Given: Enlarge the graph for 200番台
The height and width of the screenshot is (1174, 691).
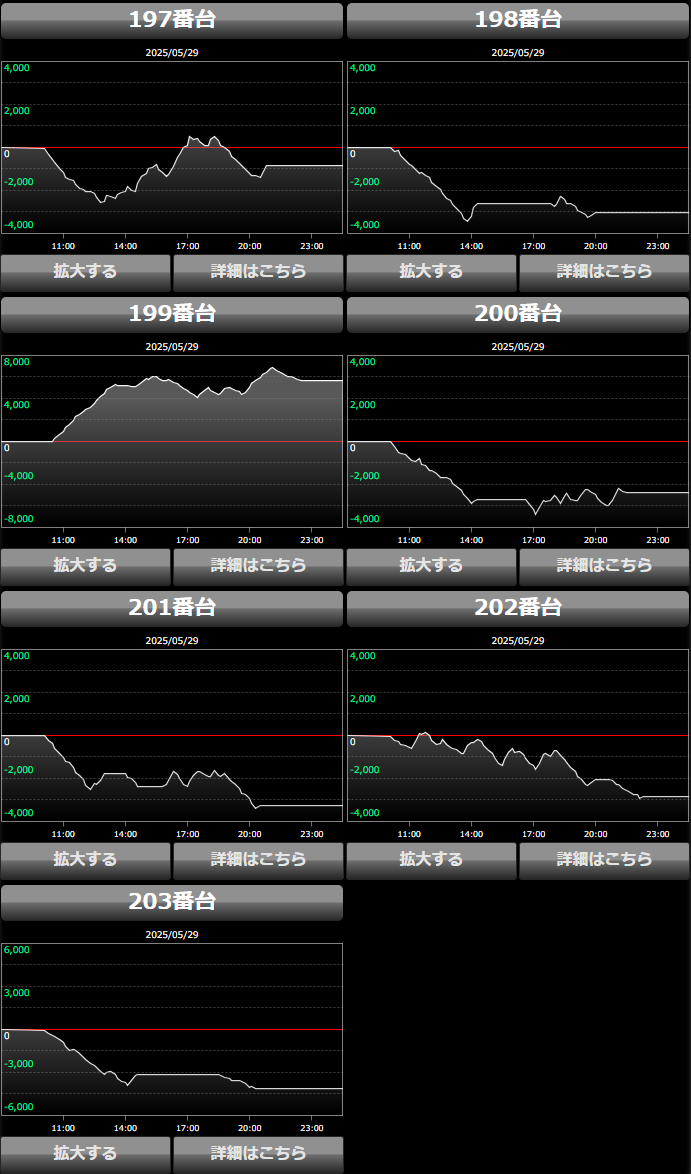Looking at the screenshot, I should click(431, 567).
